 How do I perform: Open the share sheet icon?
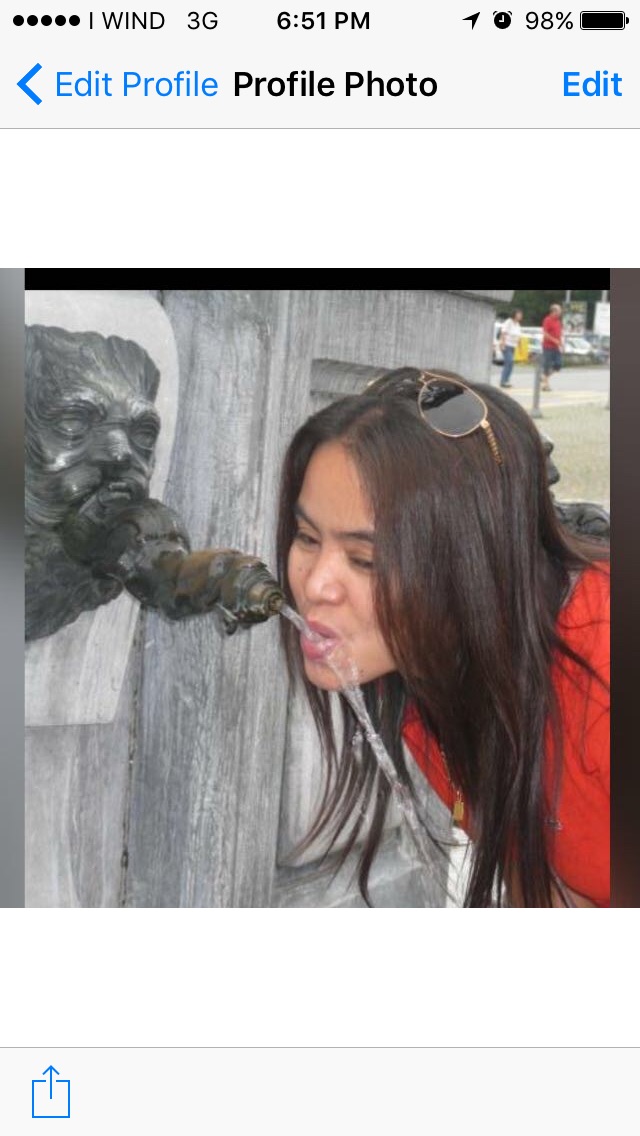point(51,1091)
